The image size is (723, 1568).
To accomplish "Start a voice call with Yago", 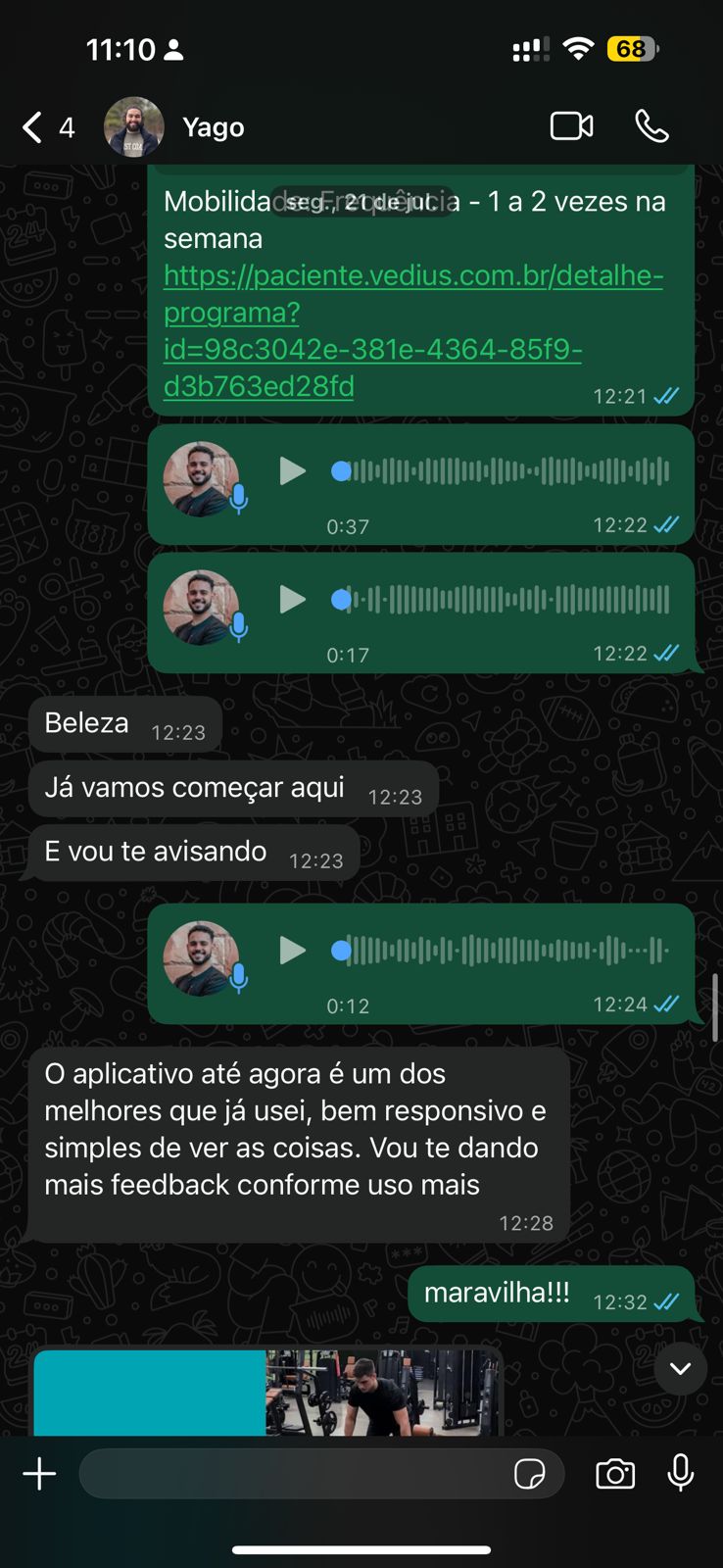I will click(651, 126).
